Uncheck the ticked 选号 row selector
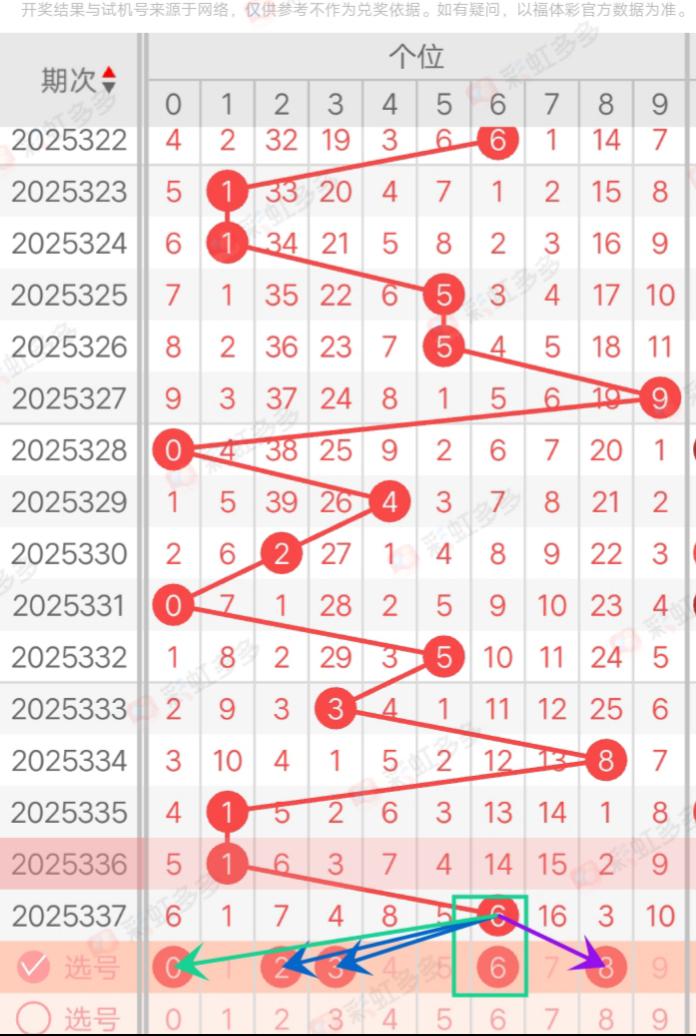 (x=34, y=967)
